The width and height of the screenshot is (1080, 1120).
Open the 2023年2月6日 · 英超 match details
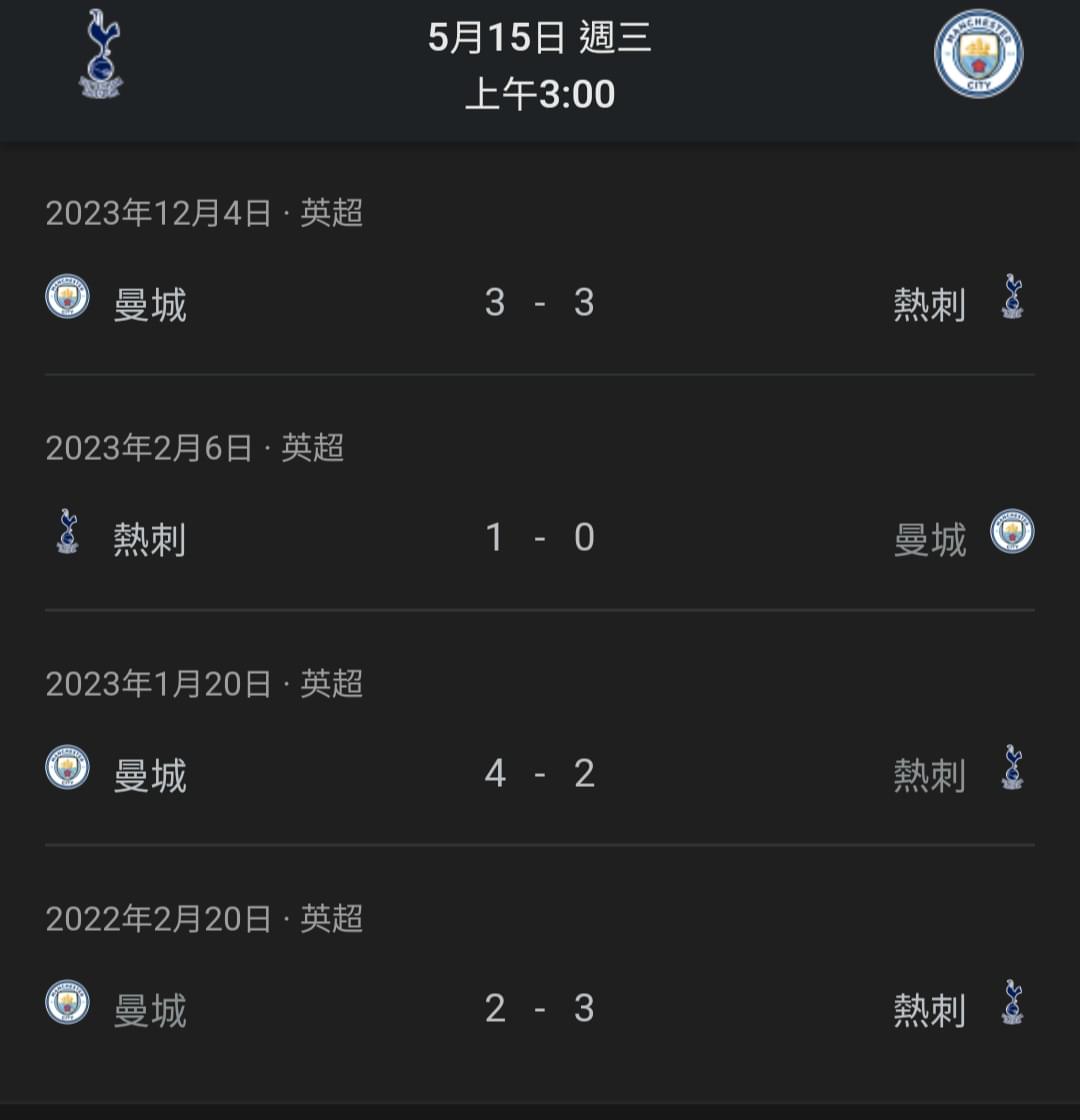pos(197,448)
